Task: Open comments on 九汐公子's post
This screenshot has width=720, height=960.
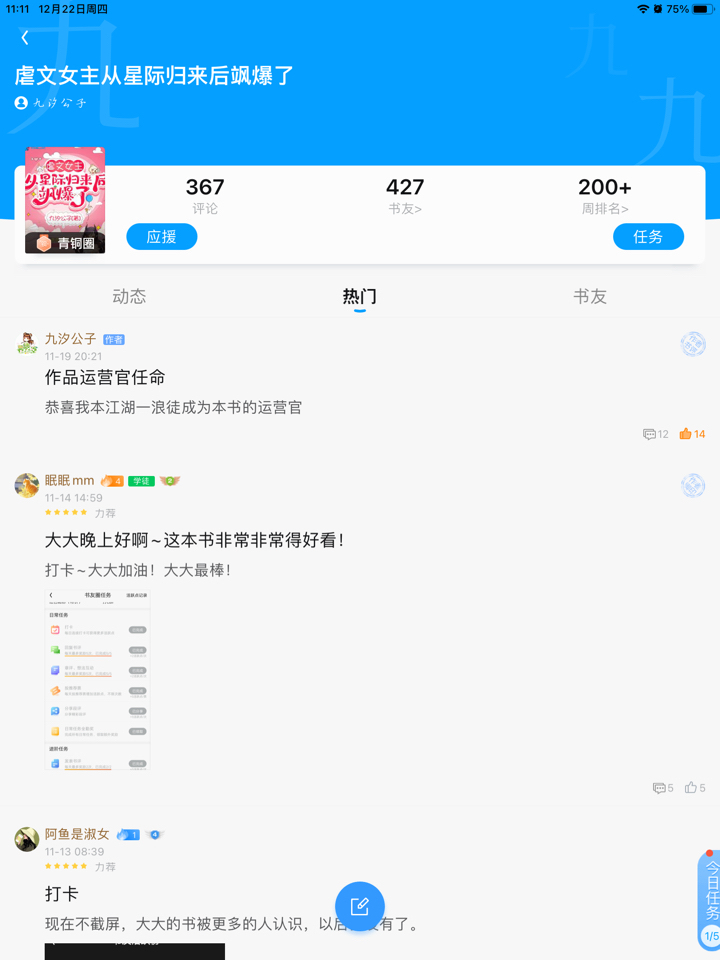Action: click(656, 434)
